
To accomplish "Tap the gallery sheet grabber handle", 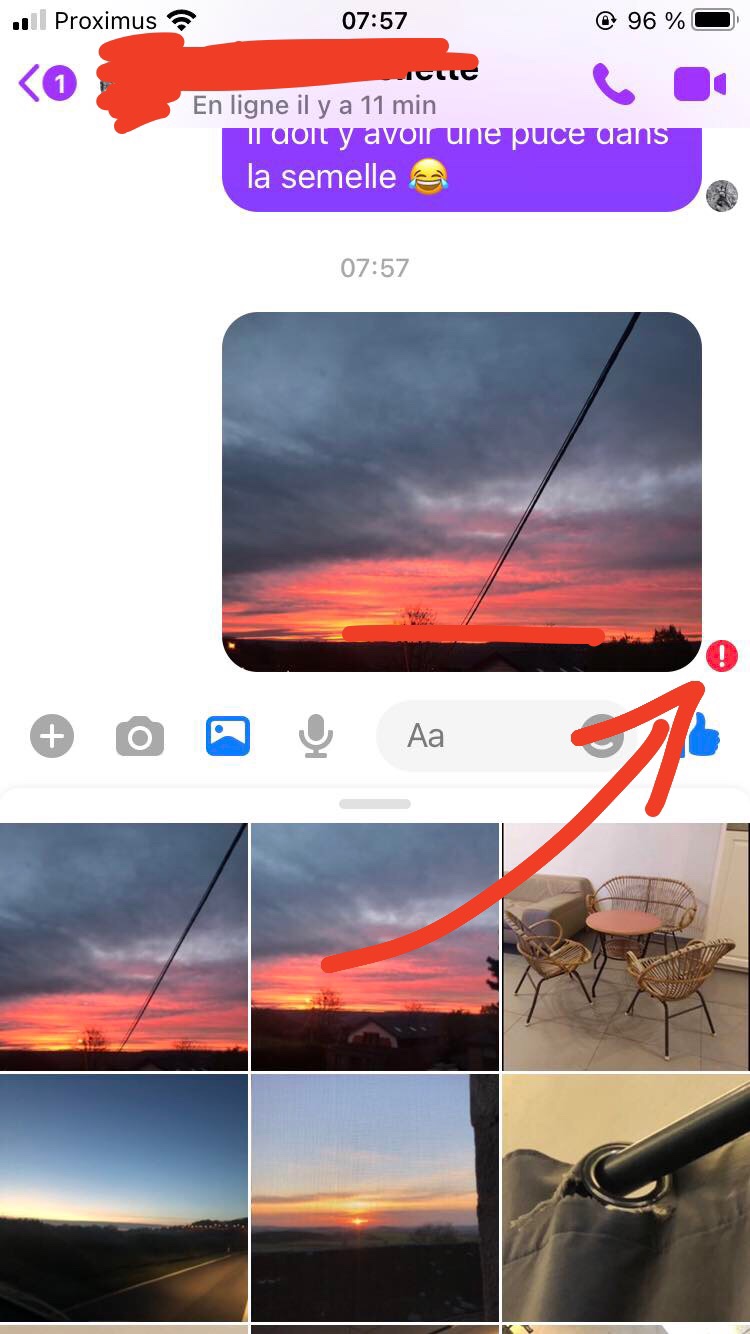I will click(x=375, y=804).
